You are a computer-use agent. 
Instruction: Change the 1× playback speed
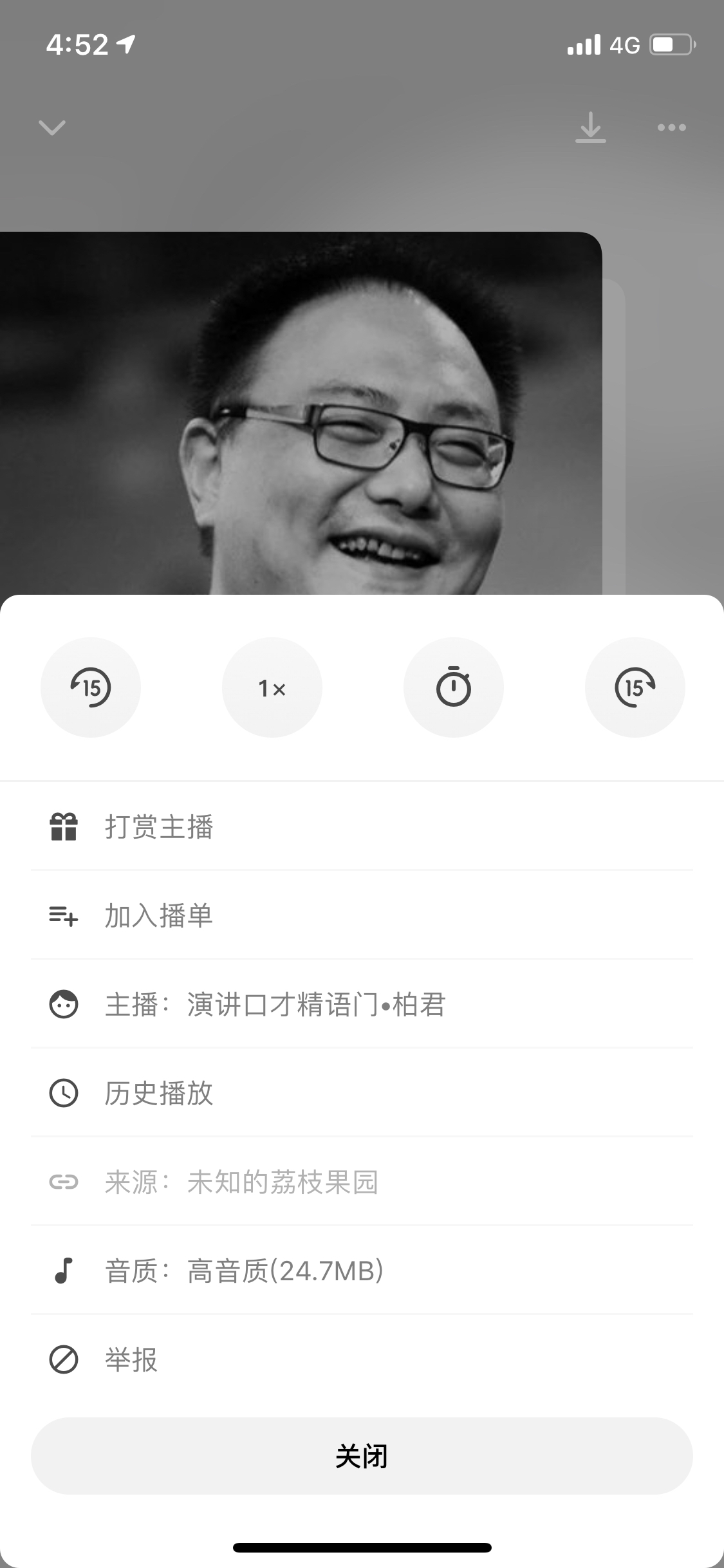(x=272, y=687)
